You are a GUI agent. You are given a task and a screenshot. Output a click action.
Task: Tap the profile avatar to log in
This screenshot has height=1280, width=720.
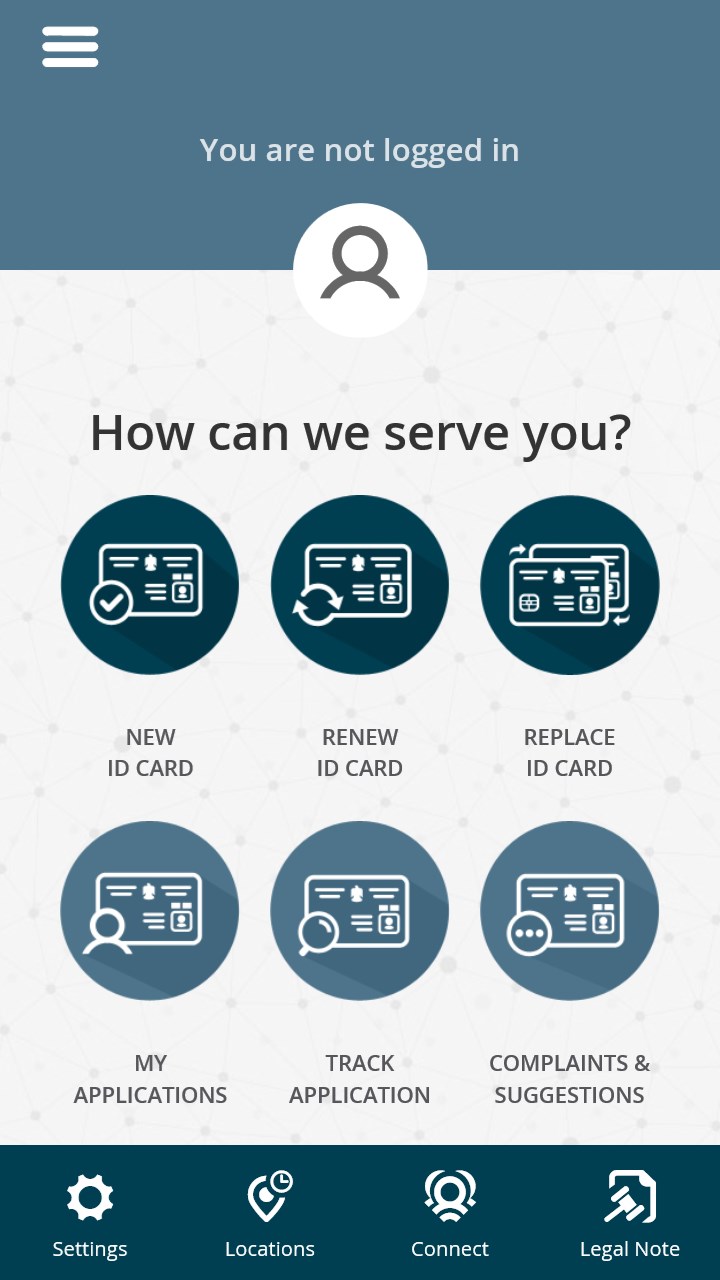click(360, 269)
